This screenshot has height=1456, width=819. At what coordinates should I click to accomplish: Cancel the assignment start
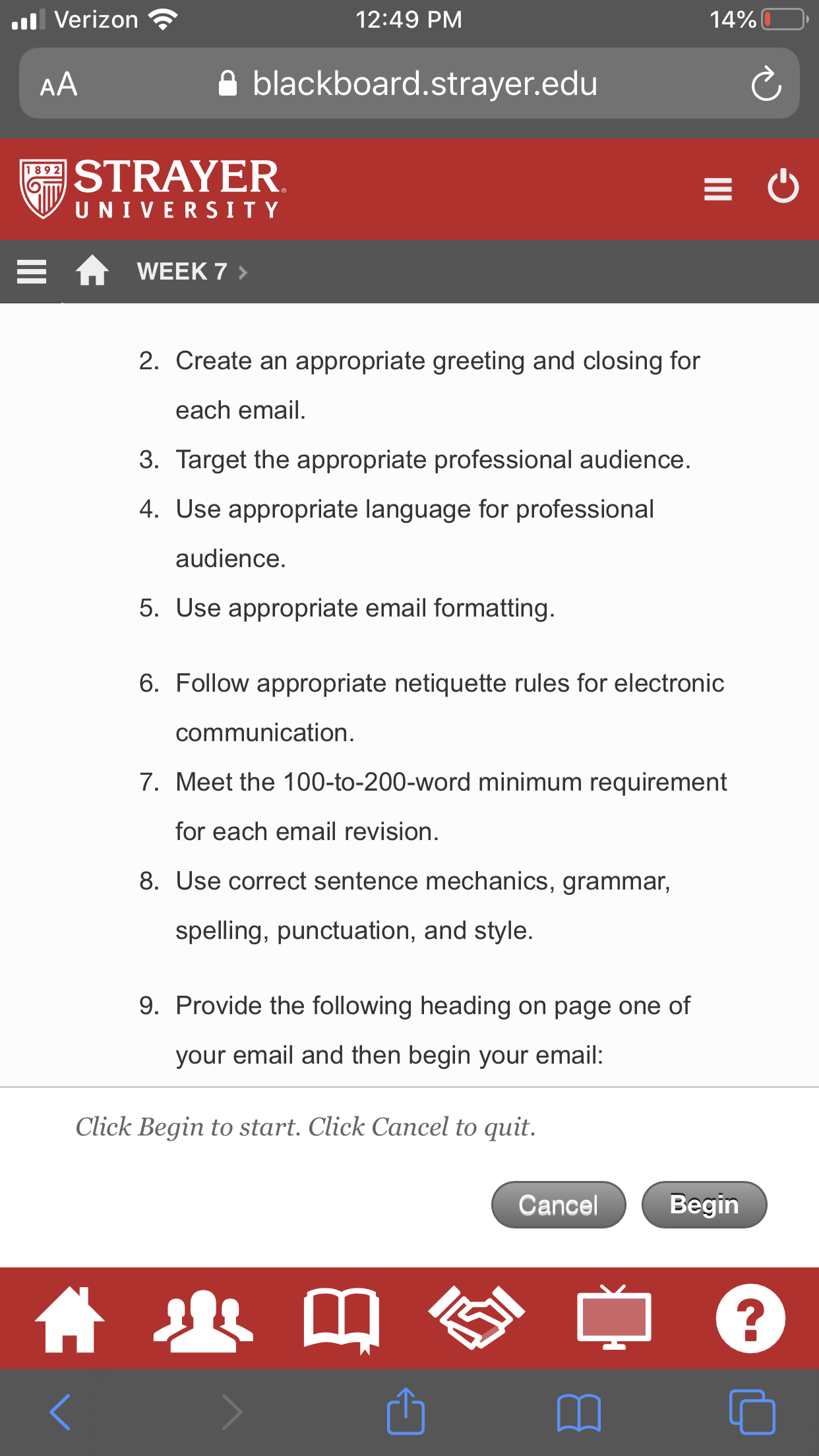559,1204
